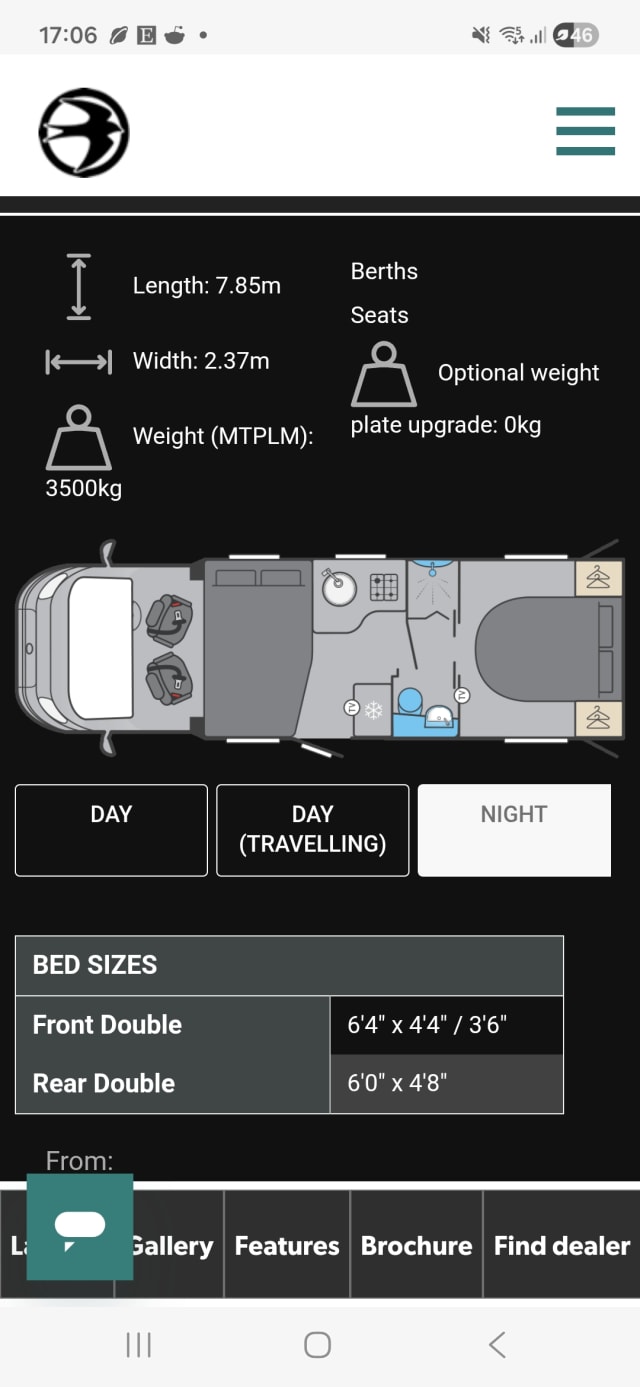Open the hamburger menu
The height and width of the screenshot is (1387, 640).
pos(585,131)
